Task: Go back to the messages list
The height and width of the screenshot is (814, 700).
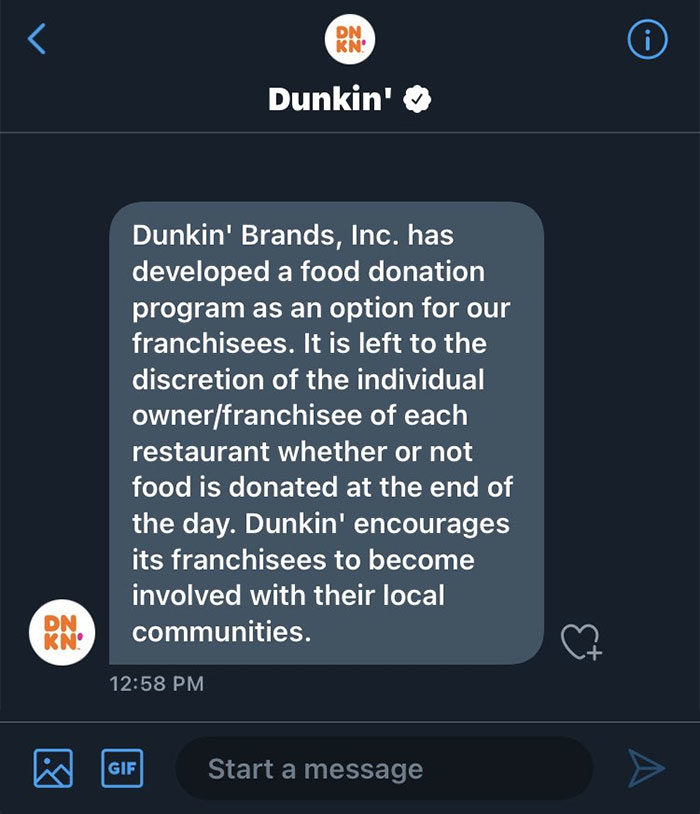Action: [x=37, y=40]
